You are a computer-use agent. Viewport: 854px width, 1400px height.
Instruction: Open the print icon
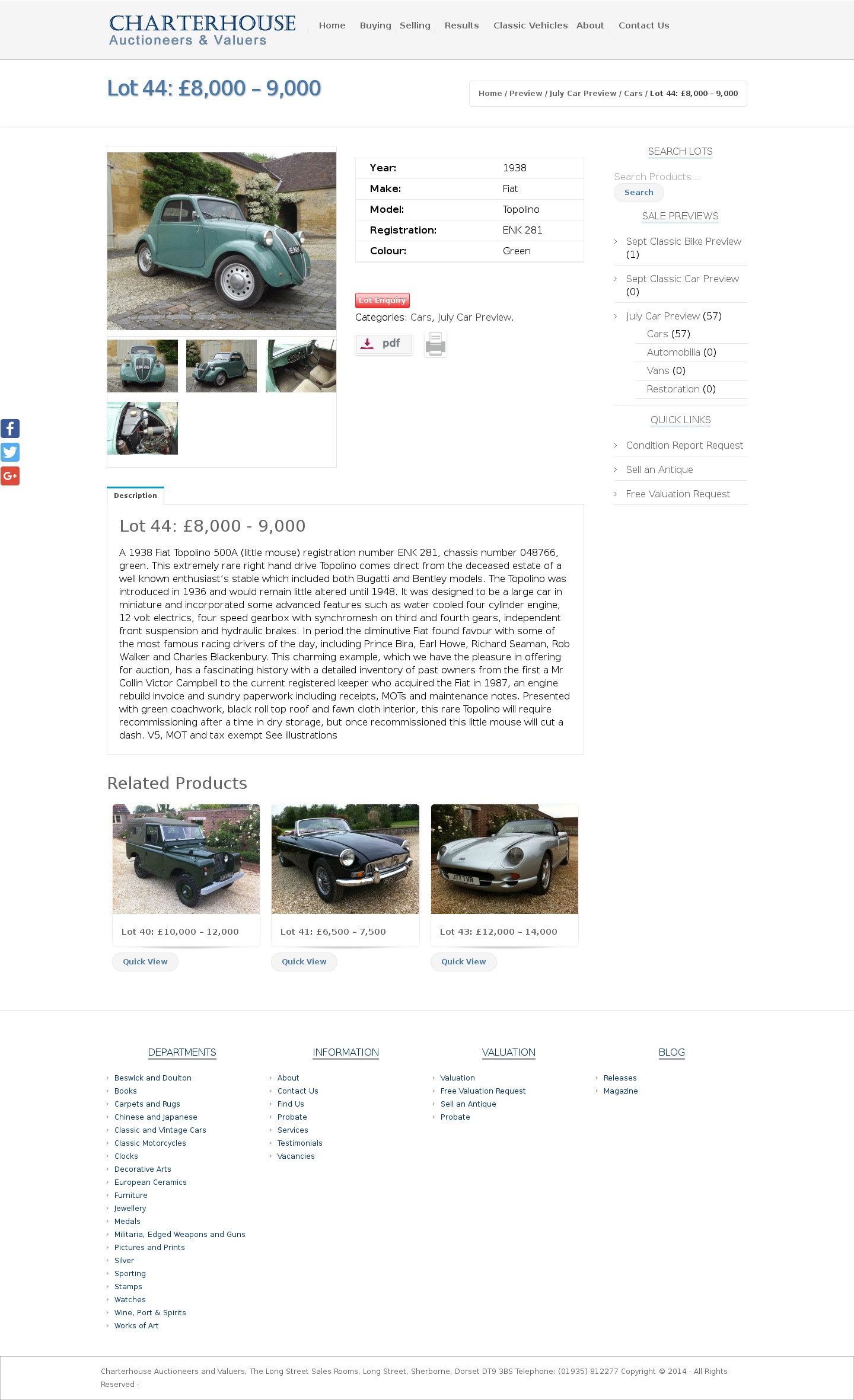(x=435, y=344)
